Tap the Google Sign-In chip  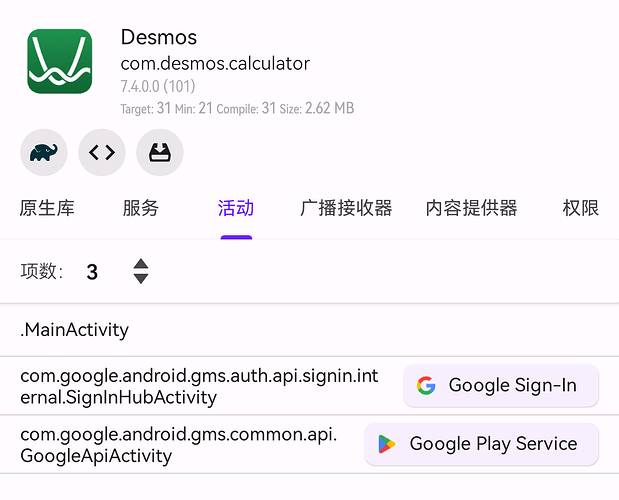(x=500, y=386)
